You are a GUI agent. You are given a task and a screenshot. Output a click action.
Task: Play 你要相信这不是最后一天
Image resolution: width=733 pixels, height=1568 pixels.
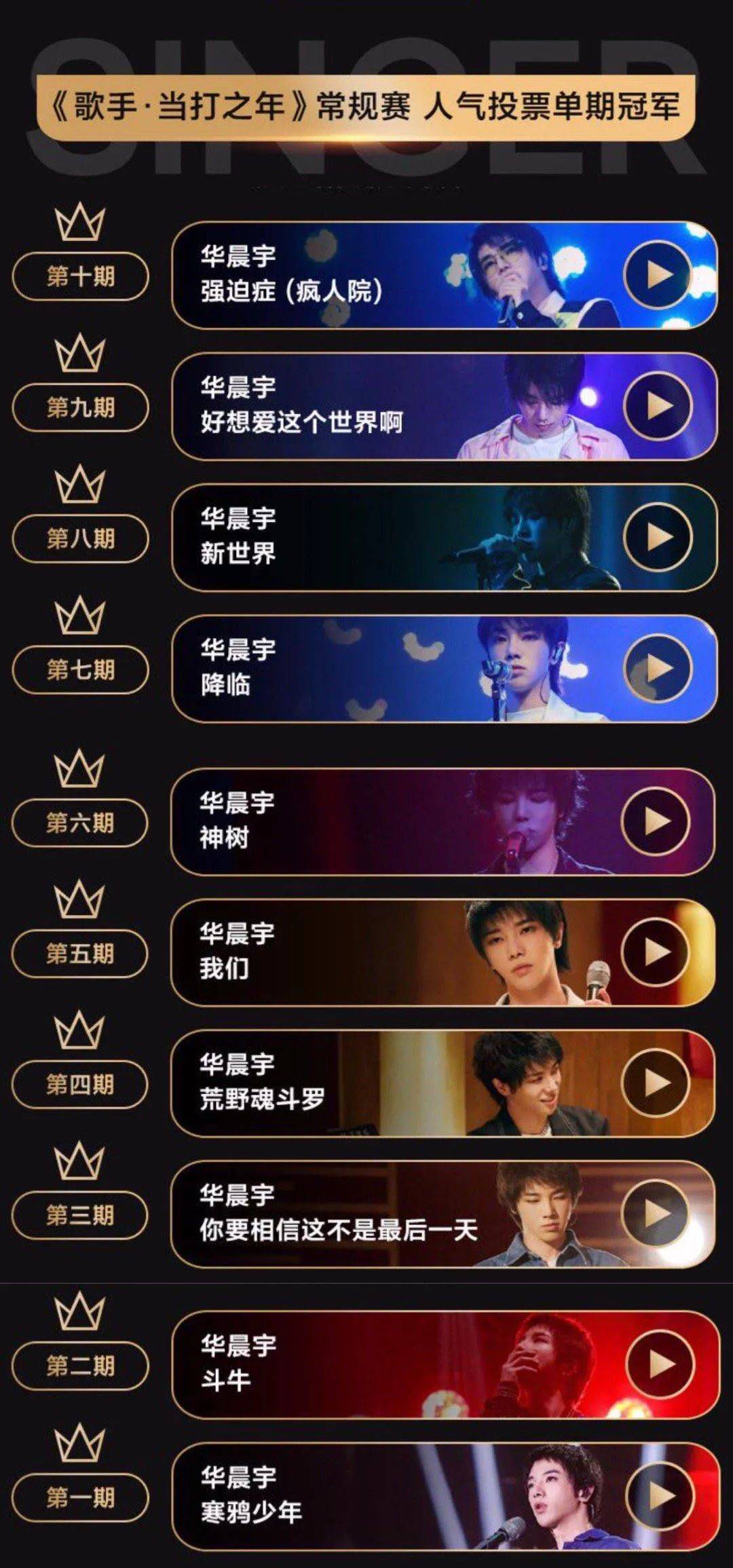tap(656, 1214)
